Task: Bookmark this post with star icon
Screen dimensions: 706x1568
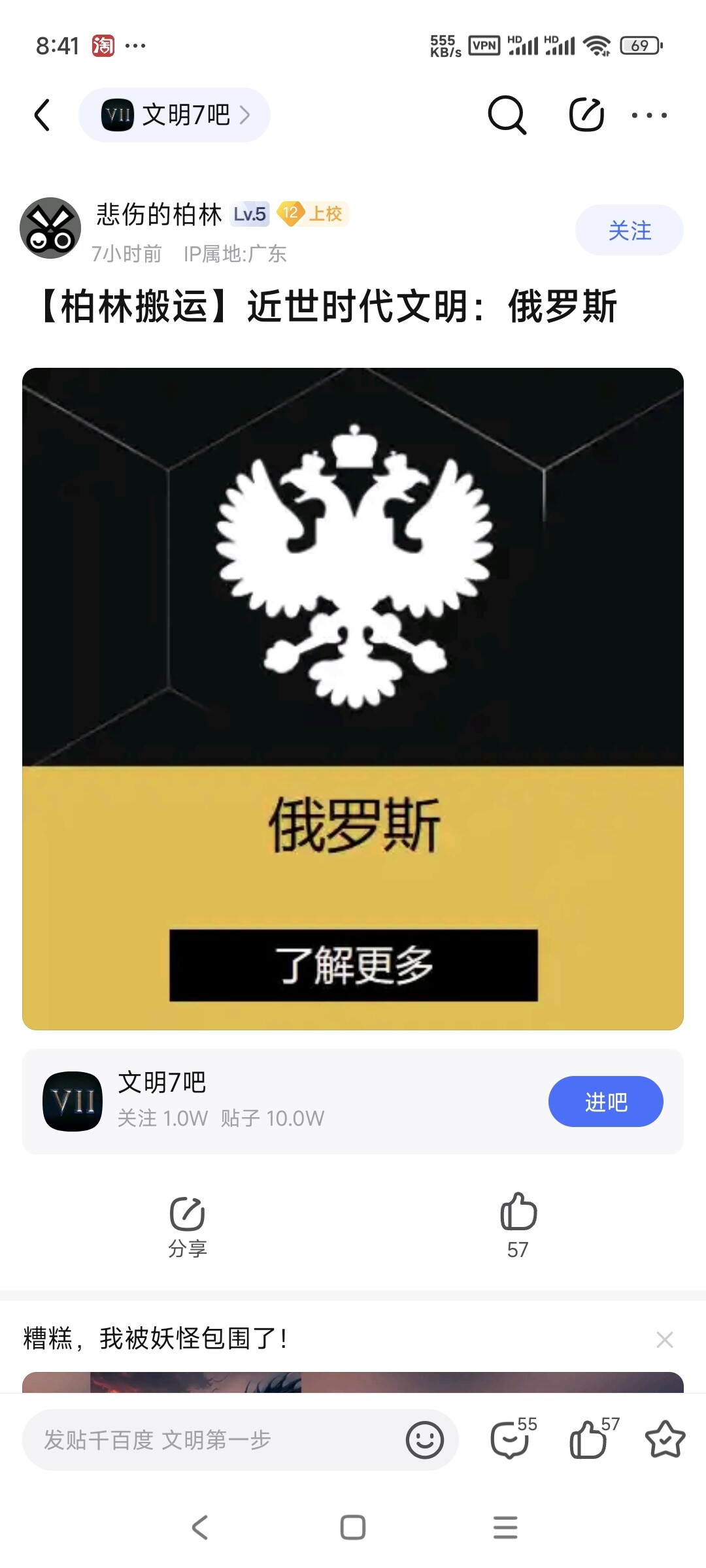Action: pyautogui.click(x=665, y=1440)
